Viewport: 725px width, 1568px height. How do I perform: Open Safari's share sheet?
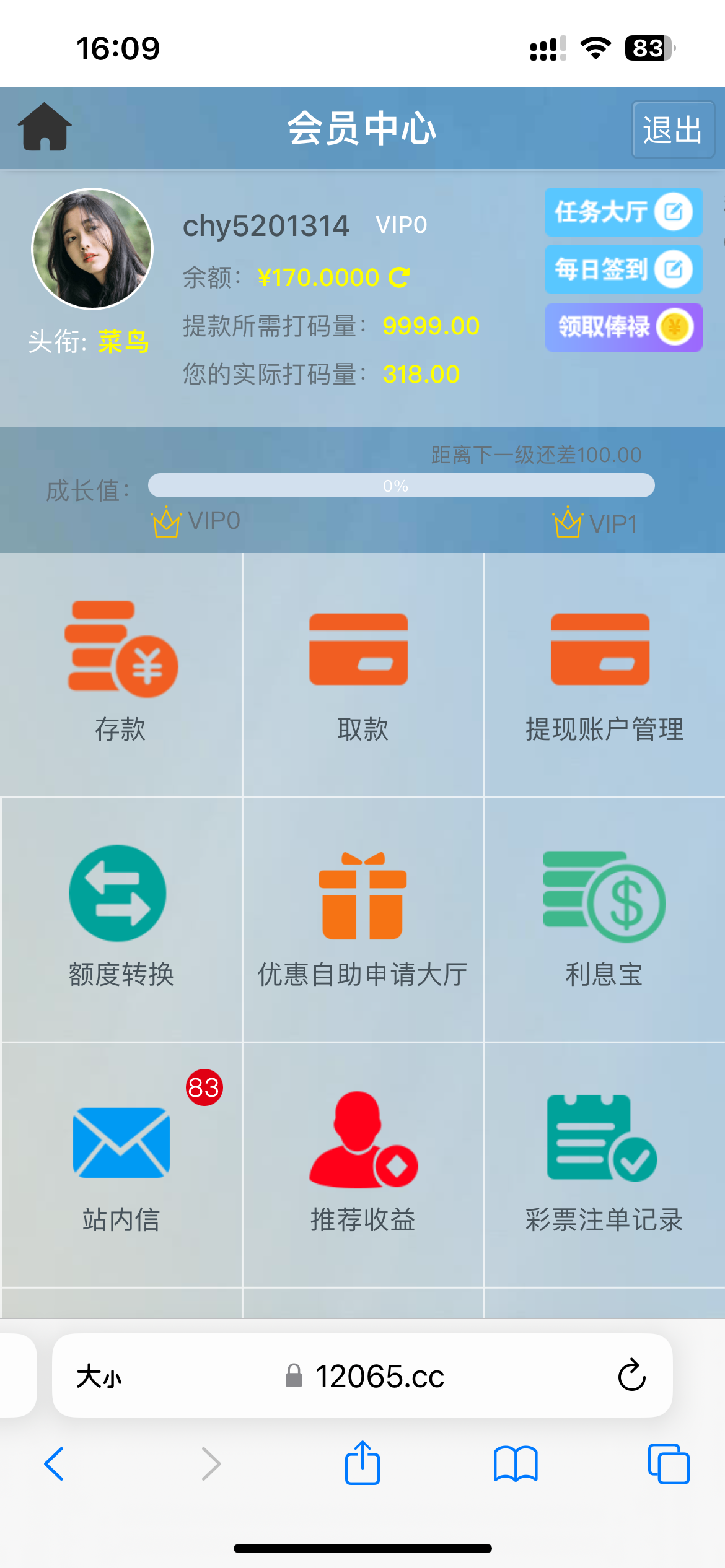(362, 1464)
